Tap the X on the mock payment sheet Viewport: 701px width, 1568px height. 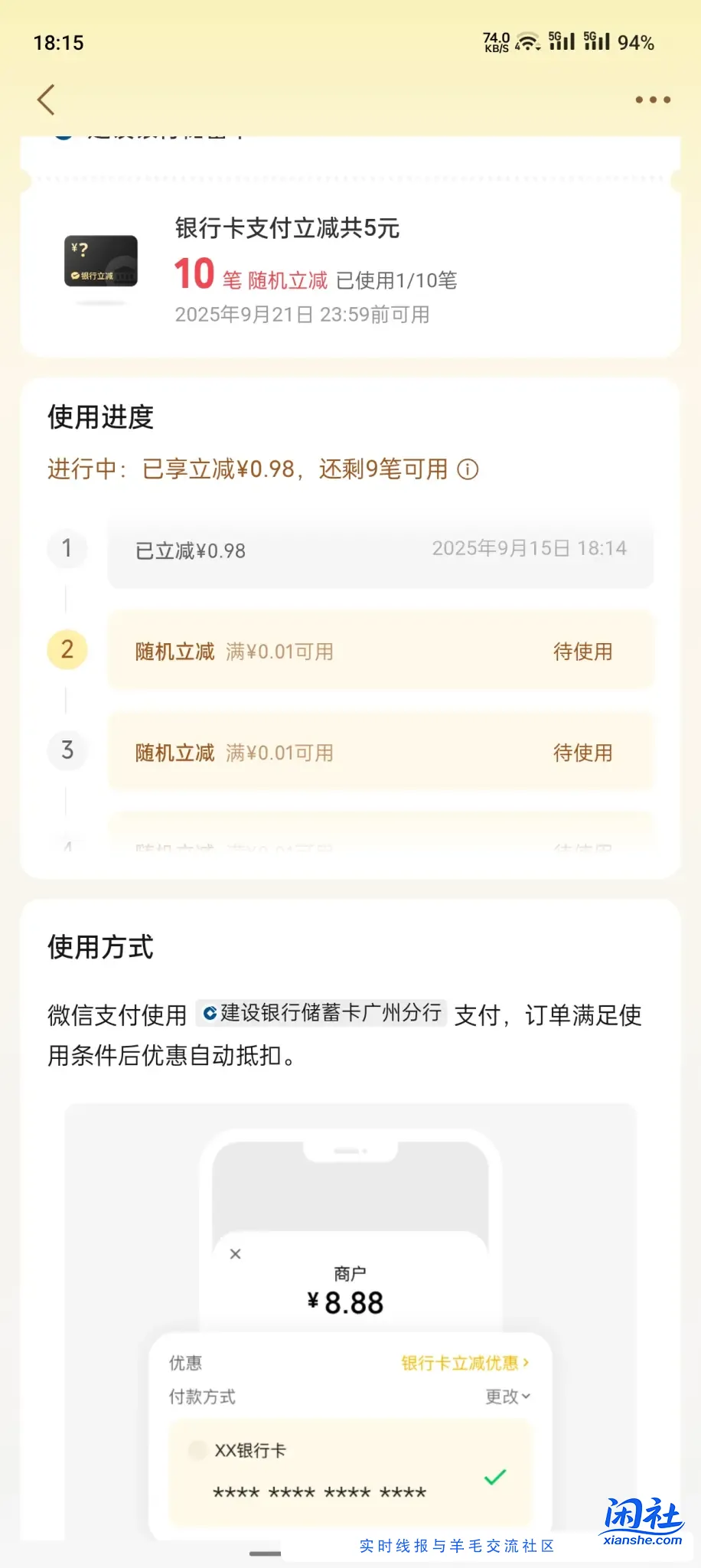pos(235,1254)
